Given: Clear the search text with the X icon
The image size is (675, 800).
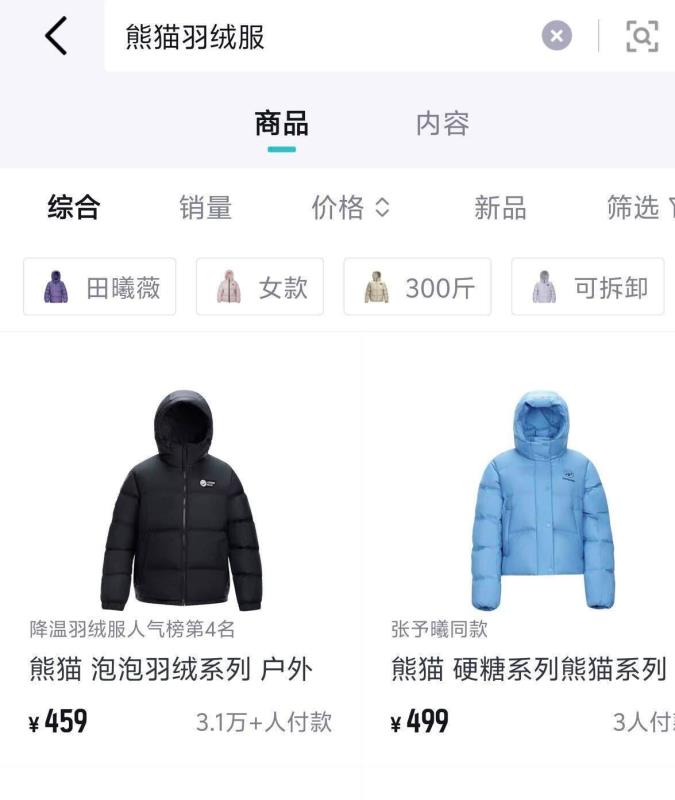Looking at the screenshot, I should 557,37.
